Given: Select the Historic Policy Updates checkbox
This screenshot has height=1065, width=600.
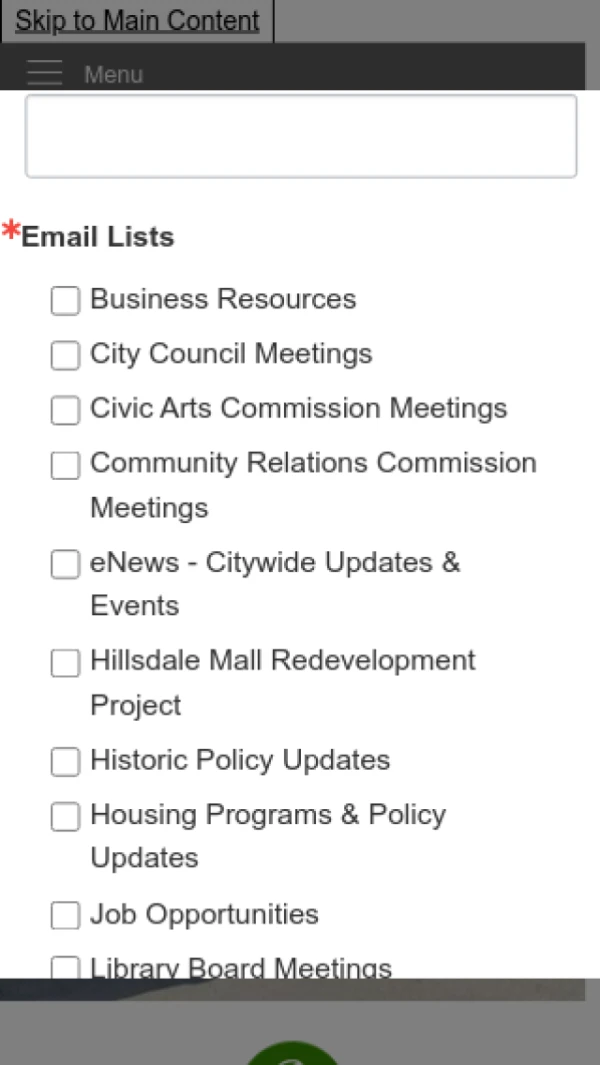Looking at the screenshot, I should tap(65, 762).
